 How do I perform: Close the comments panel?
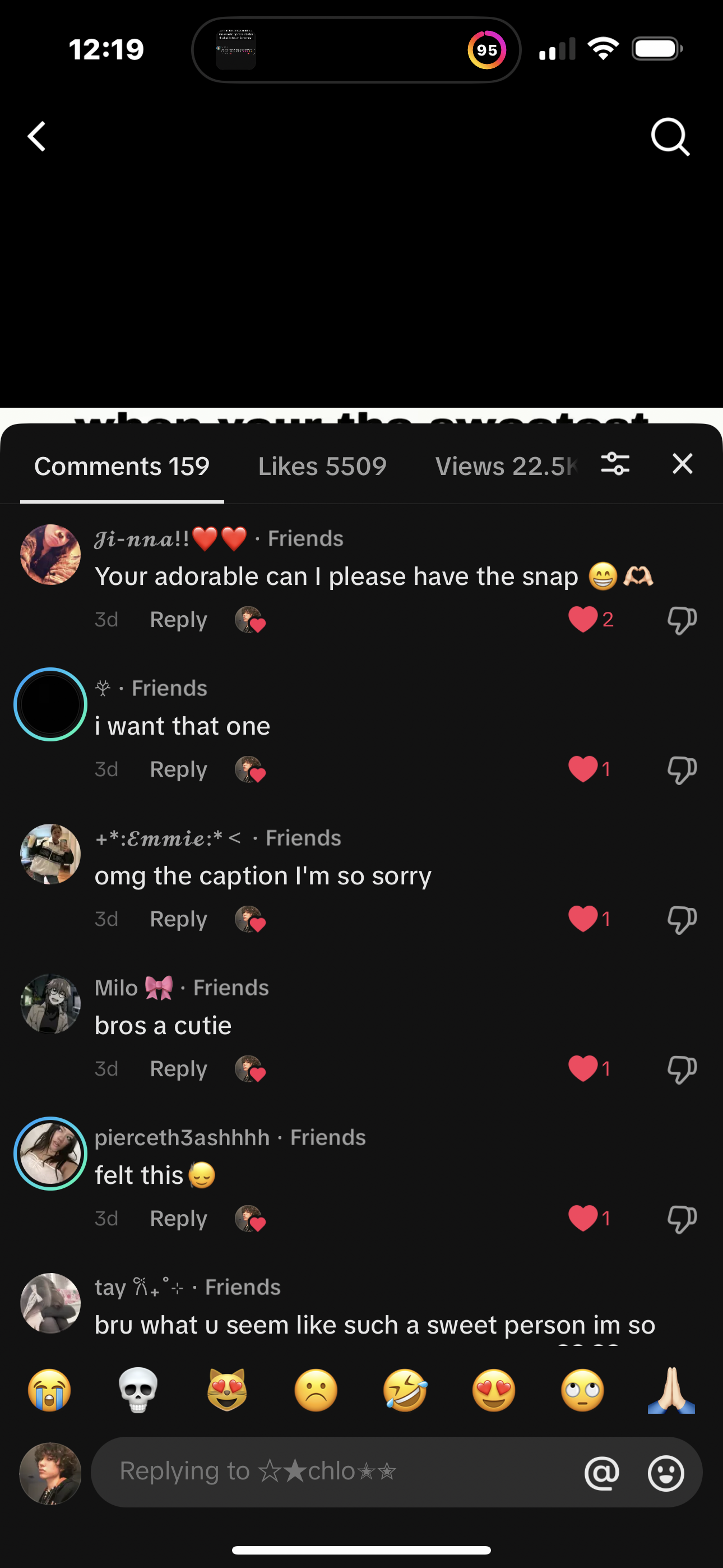click(x=682, y=464)
